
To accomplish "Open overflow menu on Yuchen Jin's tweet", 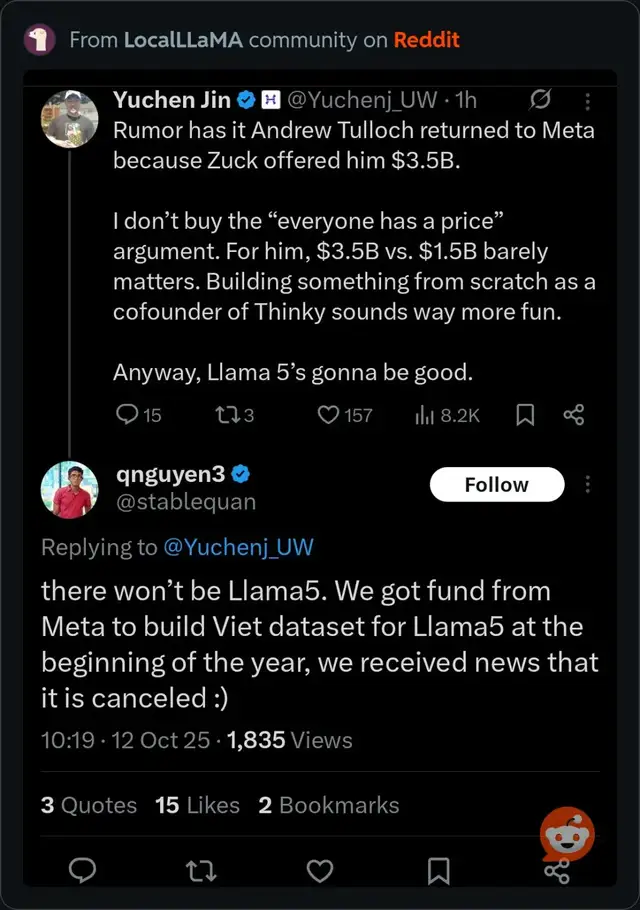I will (x=587, y=101).
